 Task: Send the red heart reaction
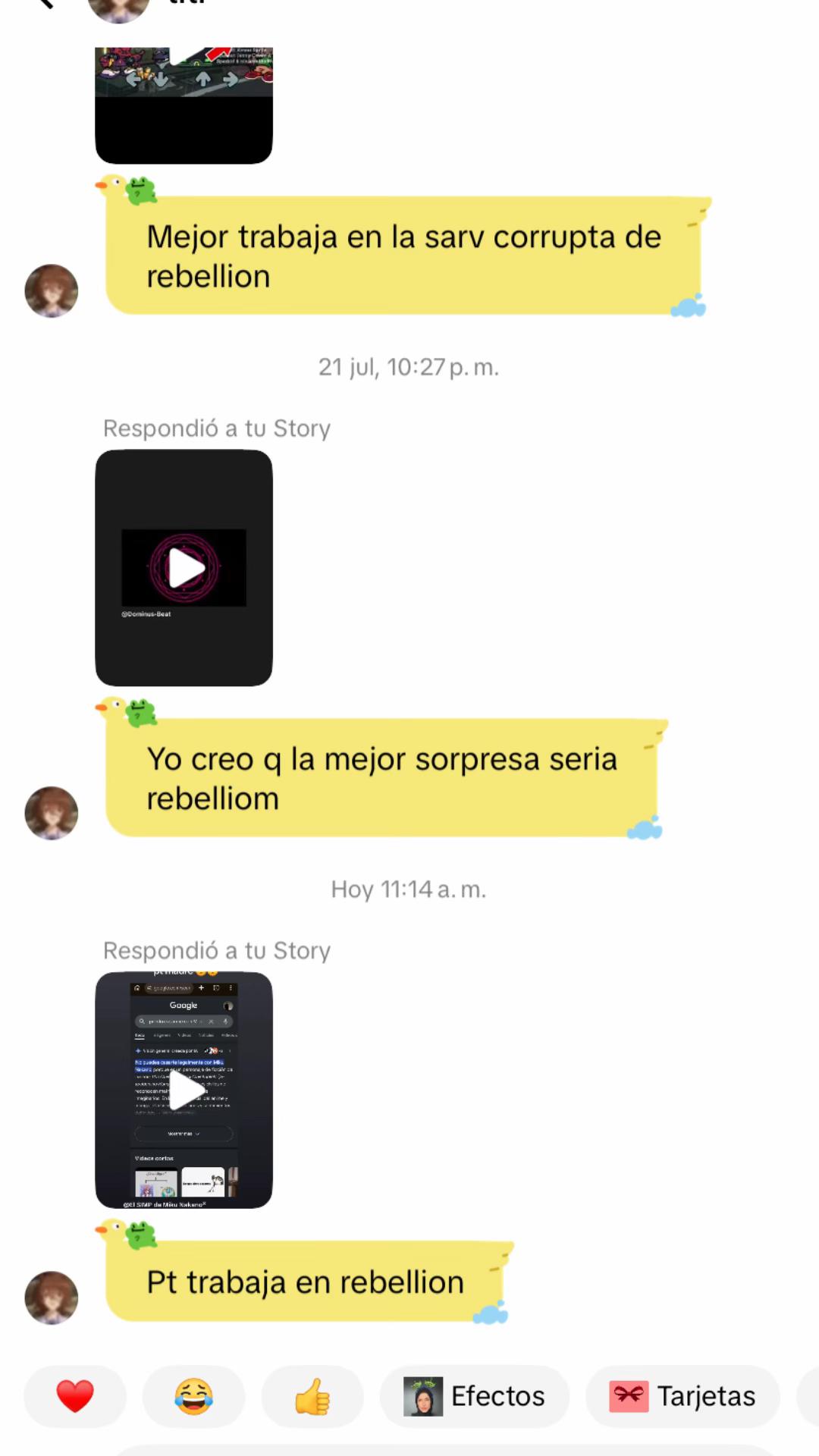click(75, 1396)
